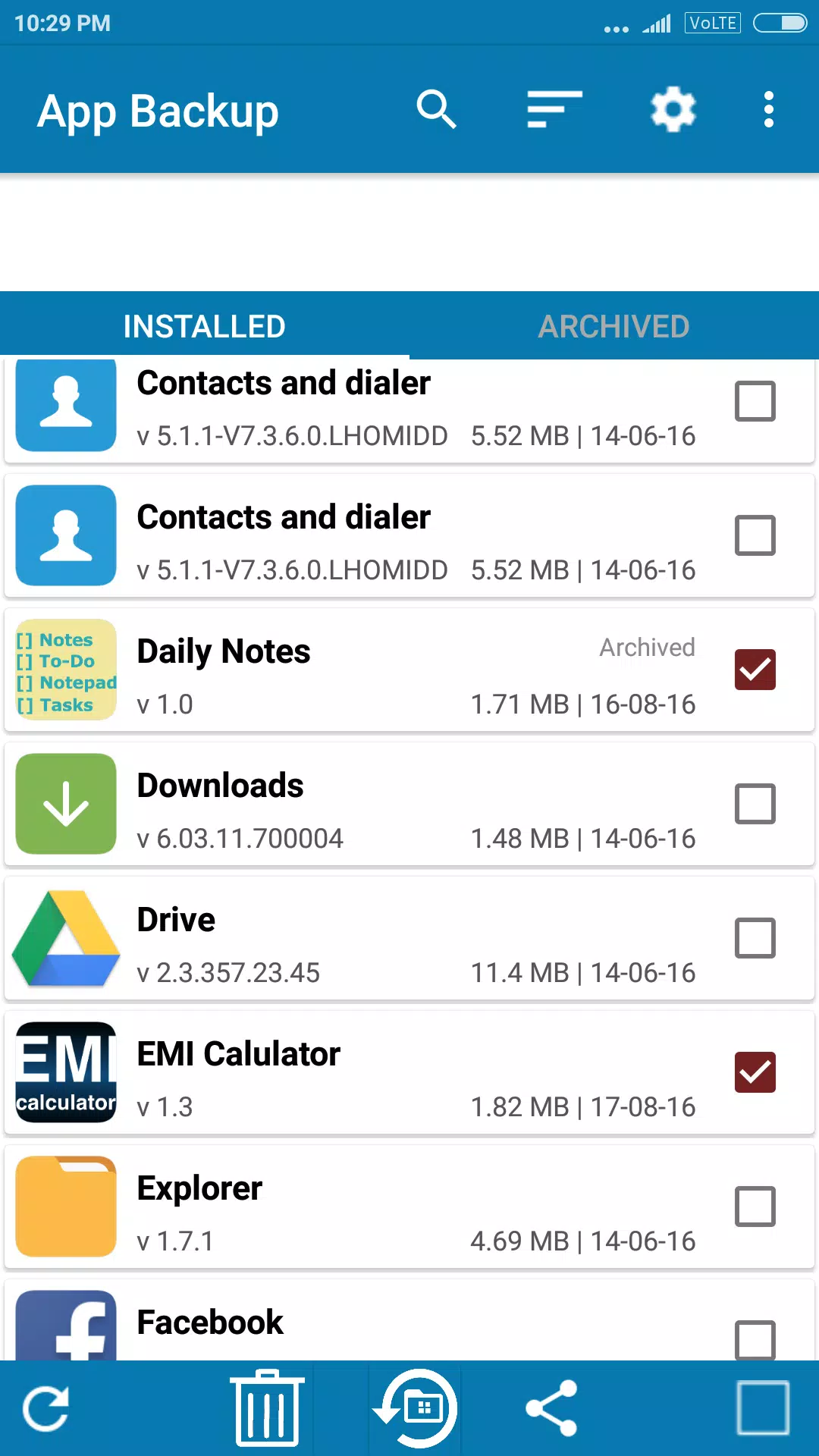Open search in App Backup

coord(436,110)
